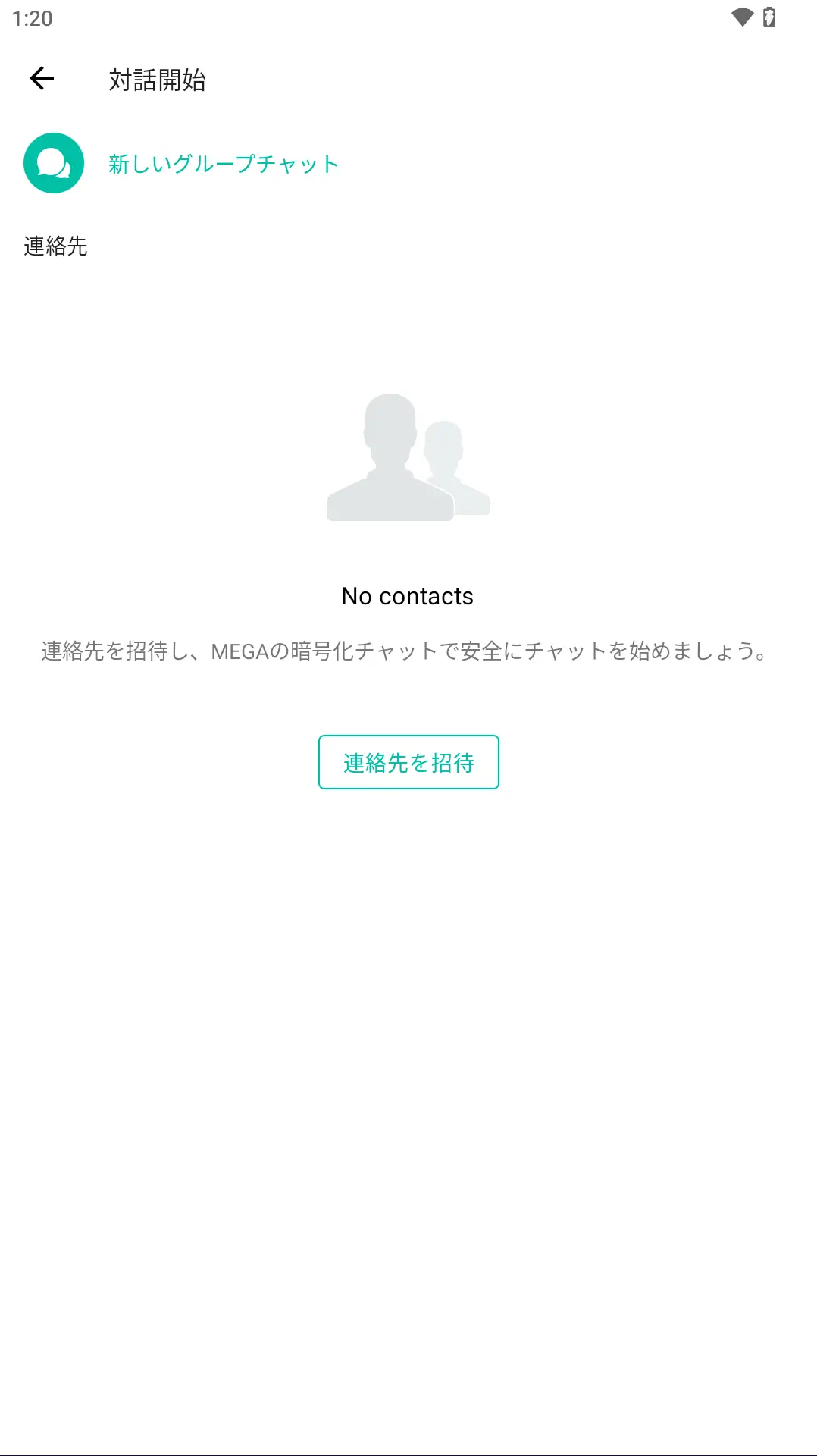Click the green group chat label text
The height and width of the screenshot is (1456, 817).
pyautogui.click(x=221, y=163)
